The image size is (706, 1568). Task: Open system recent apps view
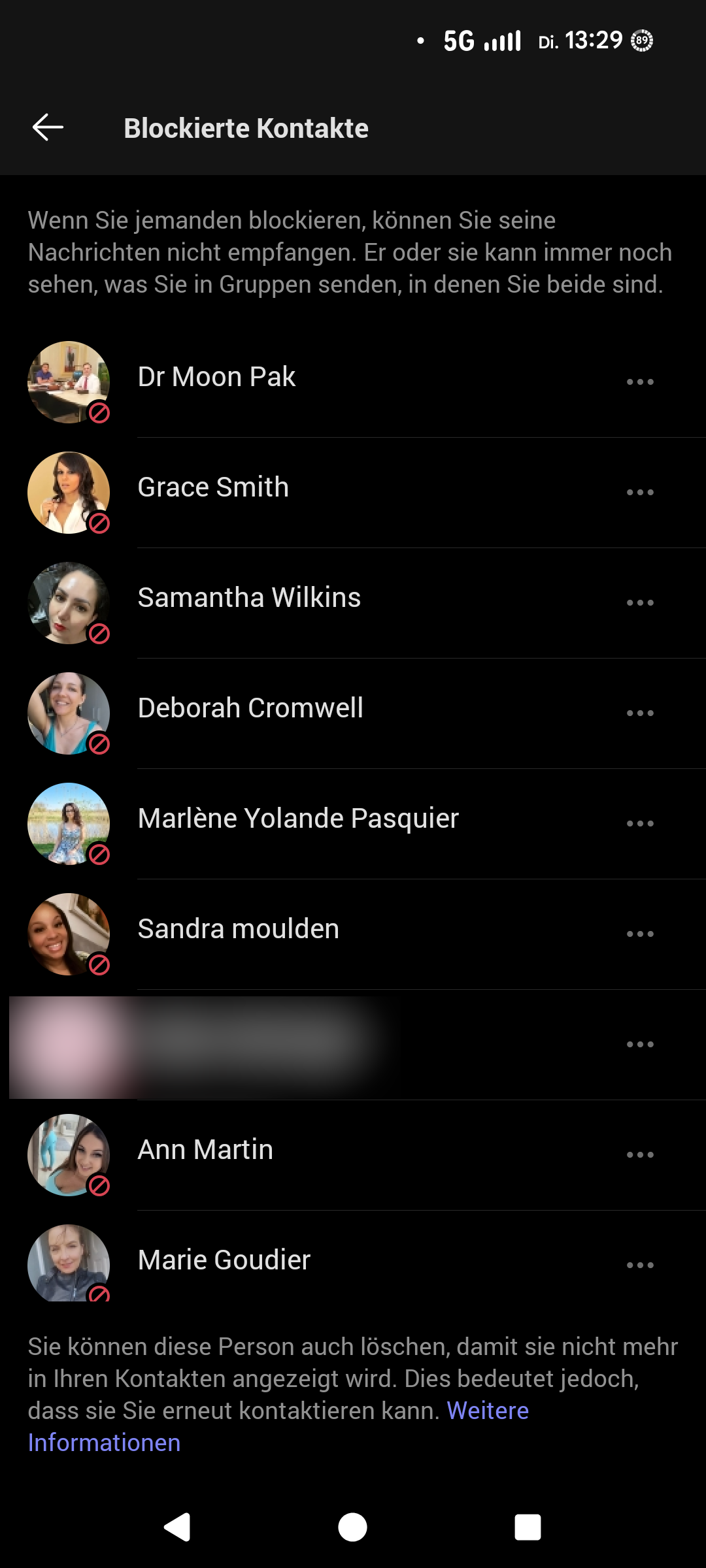[x=528, y=1527]
